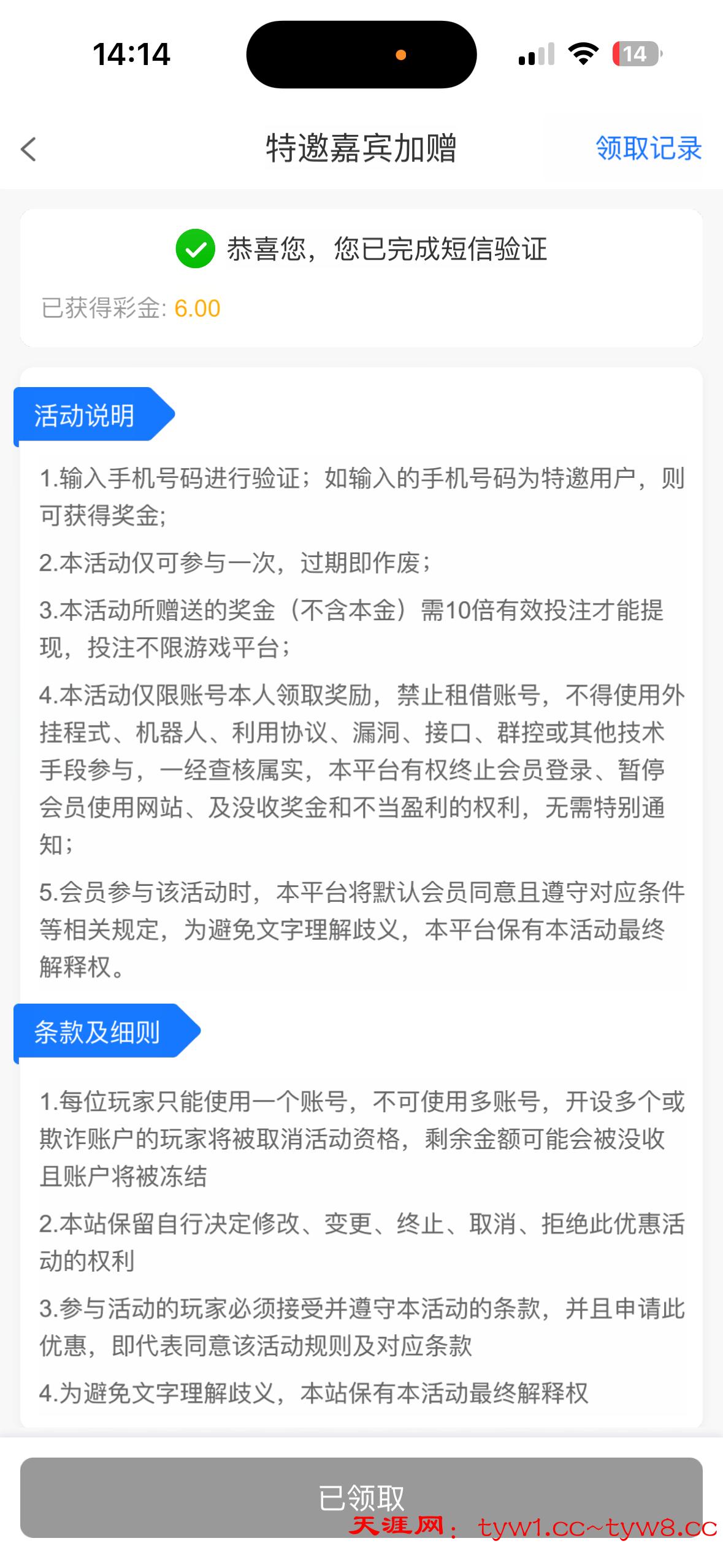Go back using the top-left arrow
The height and width of the screenshot is (1568, 723).
pos(29,149)
